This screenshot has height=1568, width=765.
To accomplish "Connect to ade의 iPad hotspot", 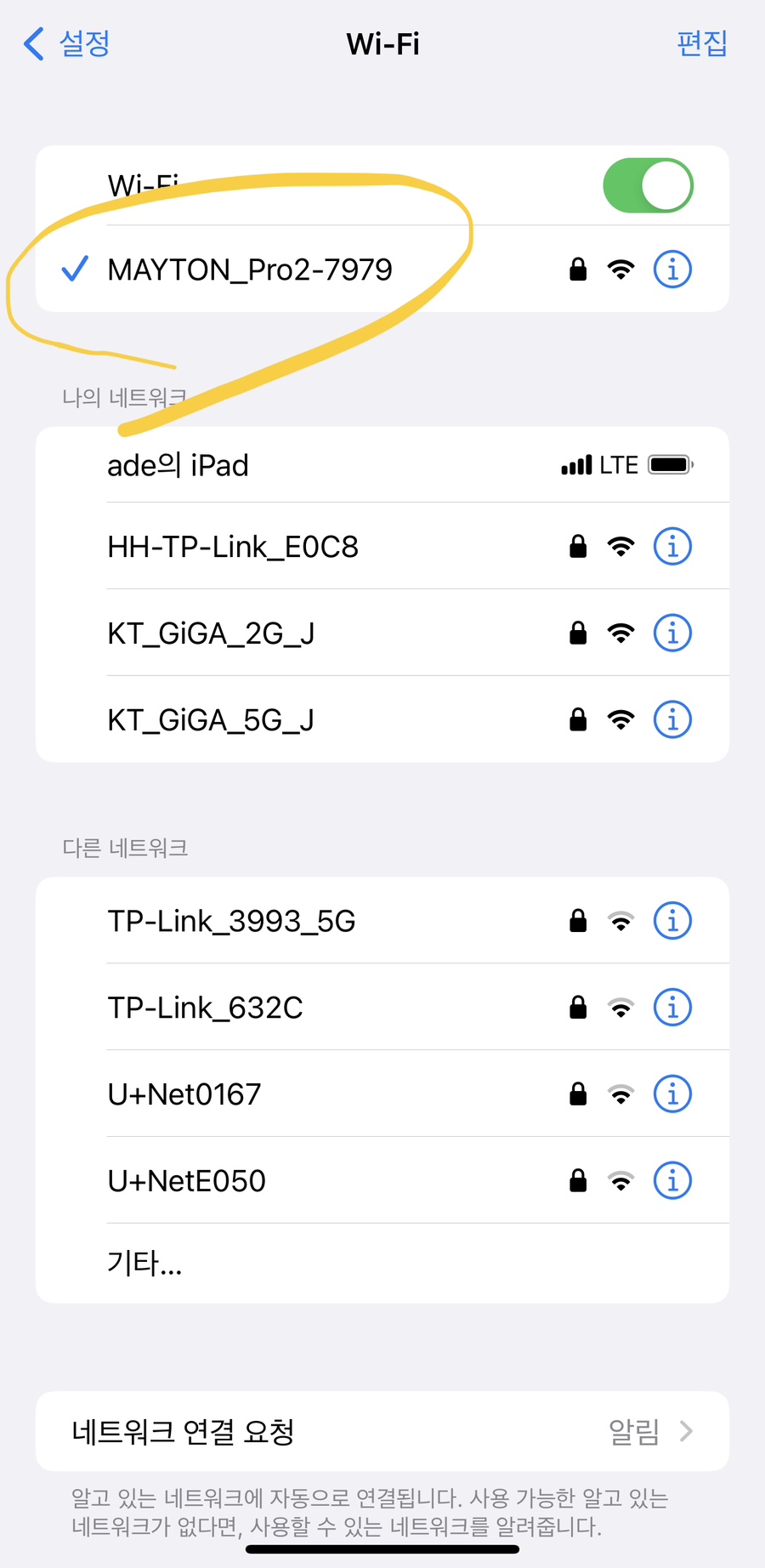I will (382, 465).
